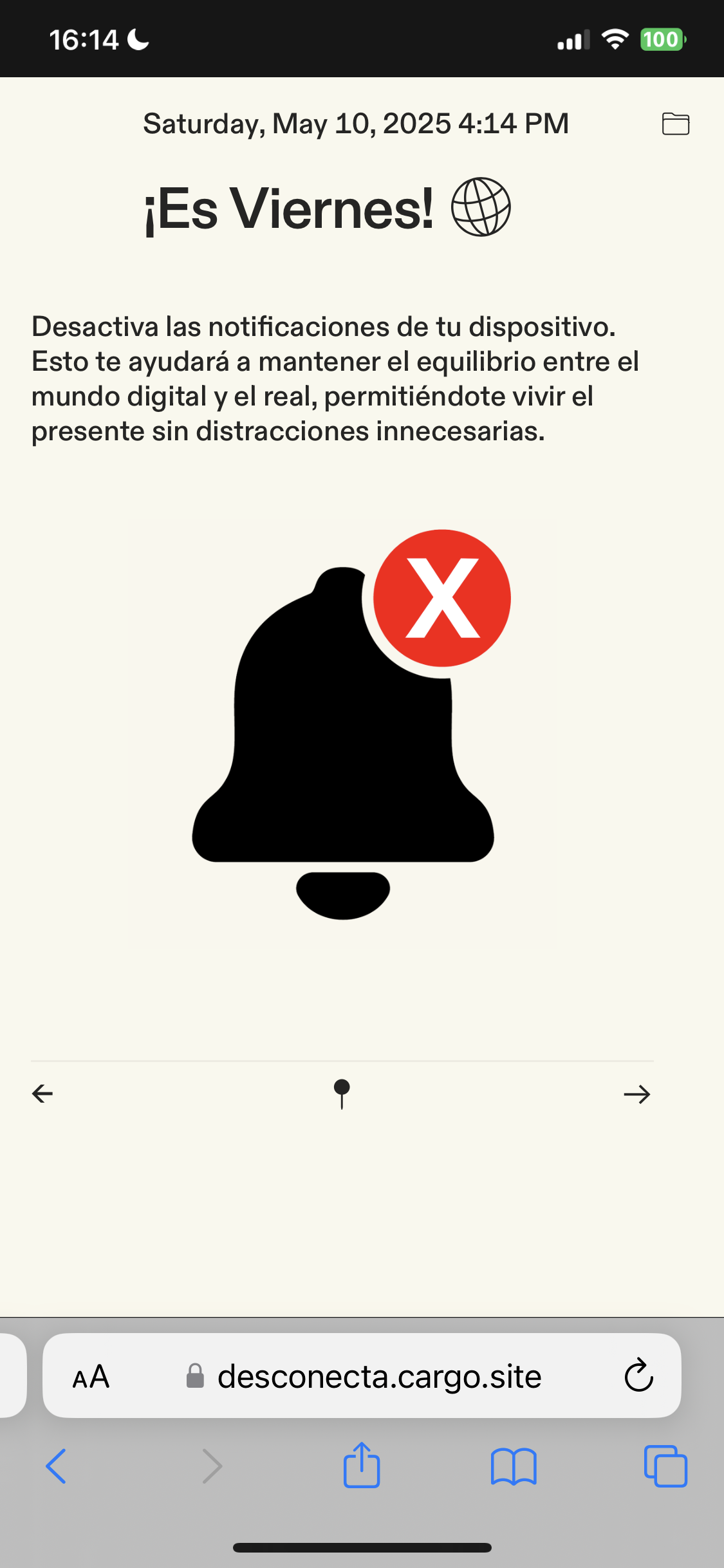Go to the next page arrow

(x=636, y=1094)
